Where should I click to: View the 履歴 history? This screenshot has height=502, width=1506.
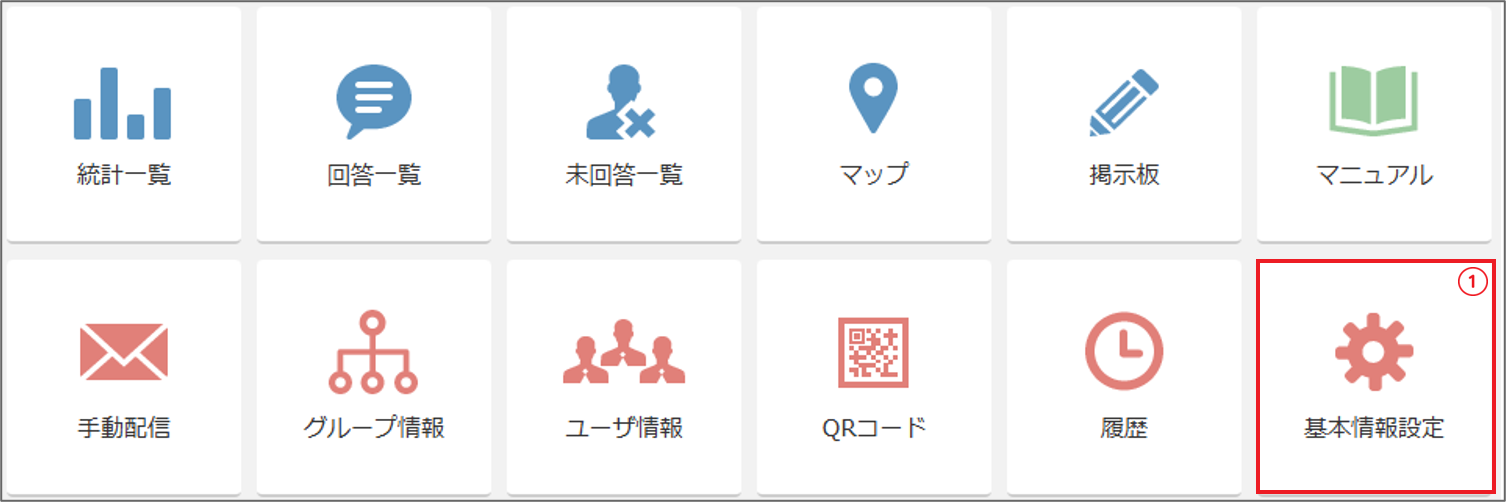[x=1123, y=377]
